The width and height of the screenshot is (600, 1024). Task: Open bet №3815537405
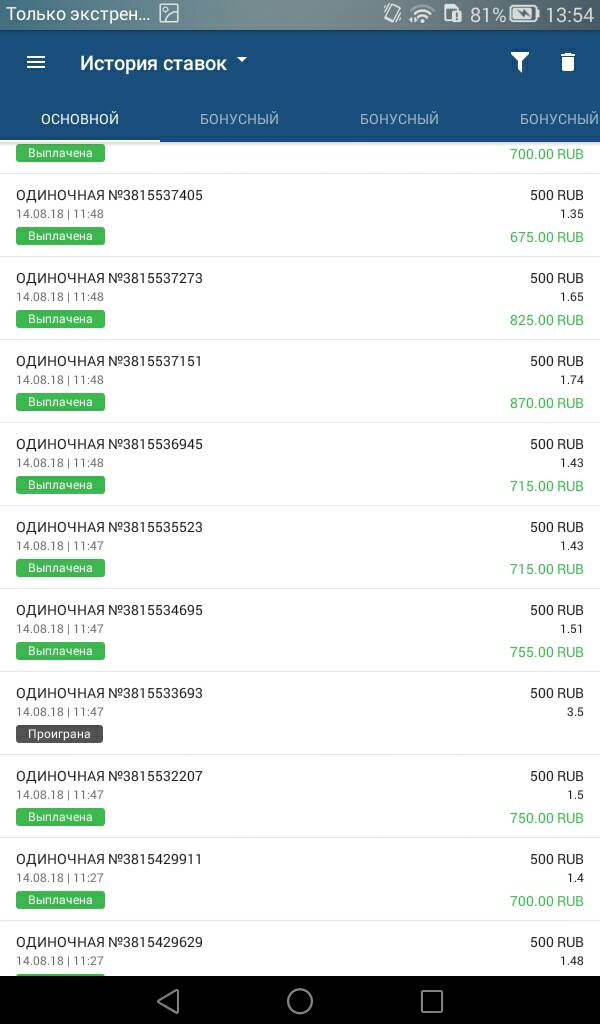point(300,216)
